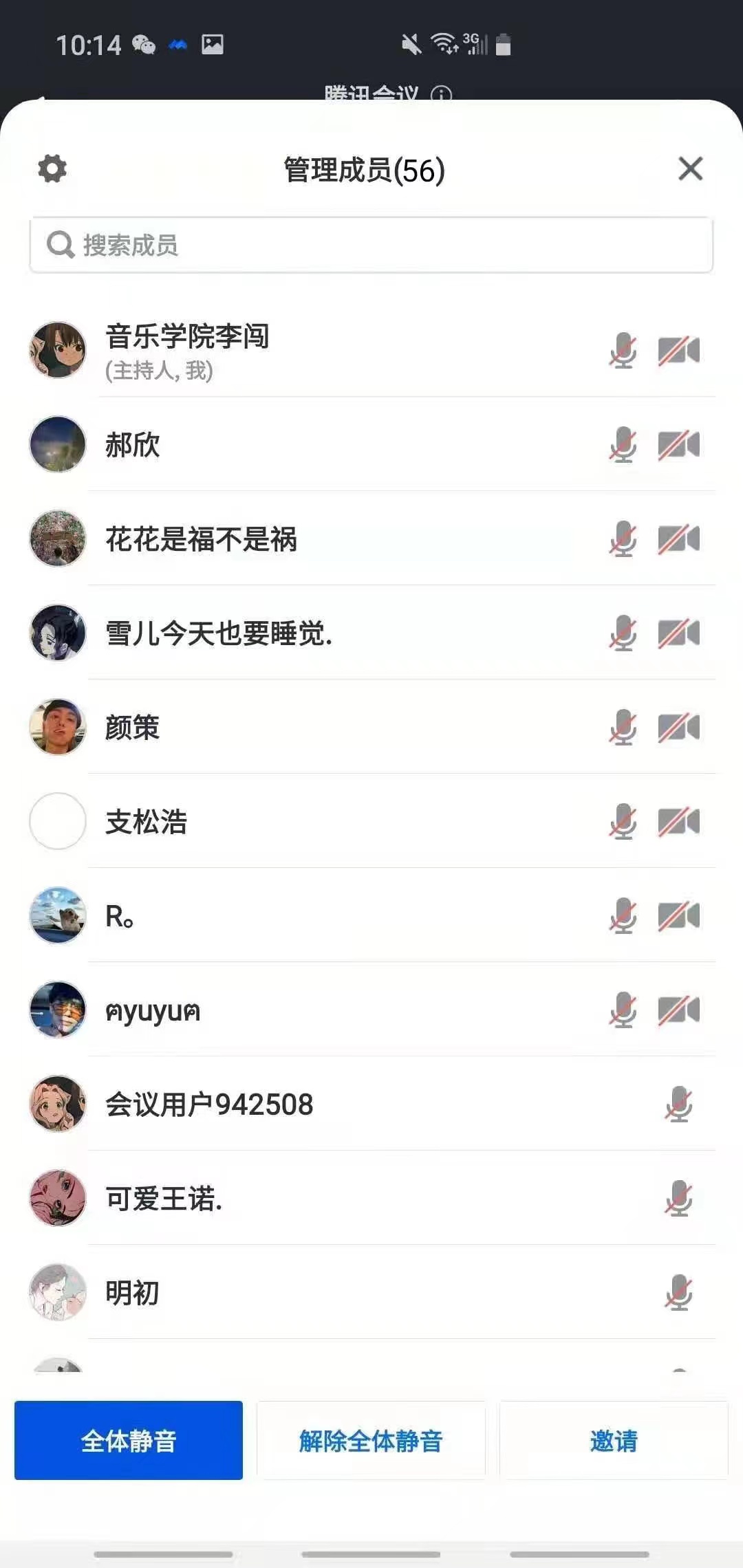Tap the microphone icon for 会议用户942508
The width and height of the screenshot is (743, 1568).
pos(678,1104)
